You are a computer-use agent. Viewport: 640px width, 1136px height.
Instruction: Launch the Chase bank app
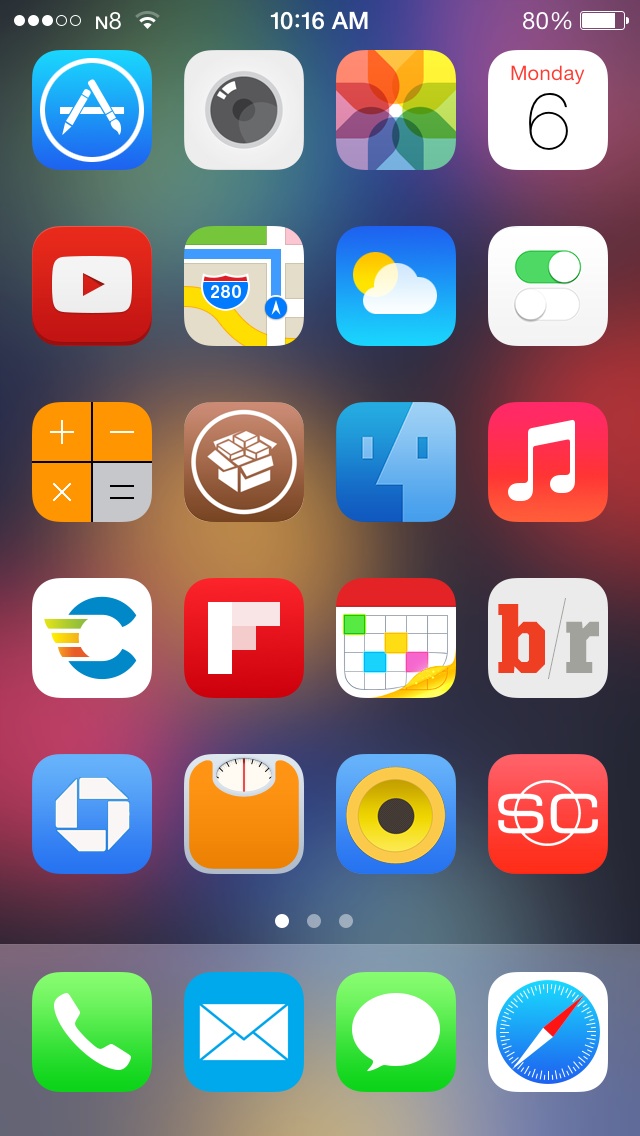(x=92, y=814)
